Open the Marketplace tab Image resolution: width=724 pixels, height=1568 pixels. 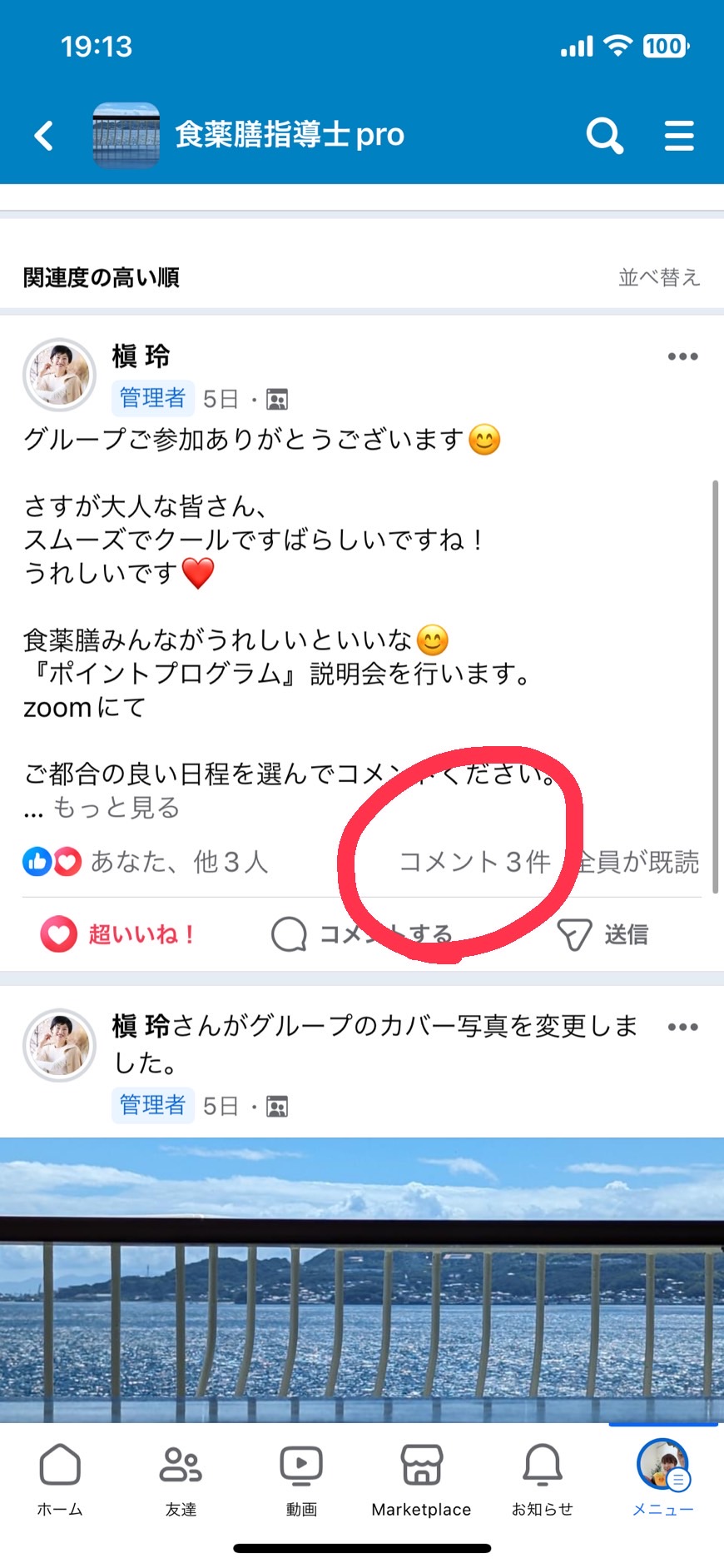(421, 1480)
